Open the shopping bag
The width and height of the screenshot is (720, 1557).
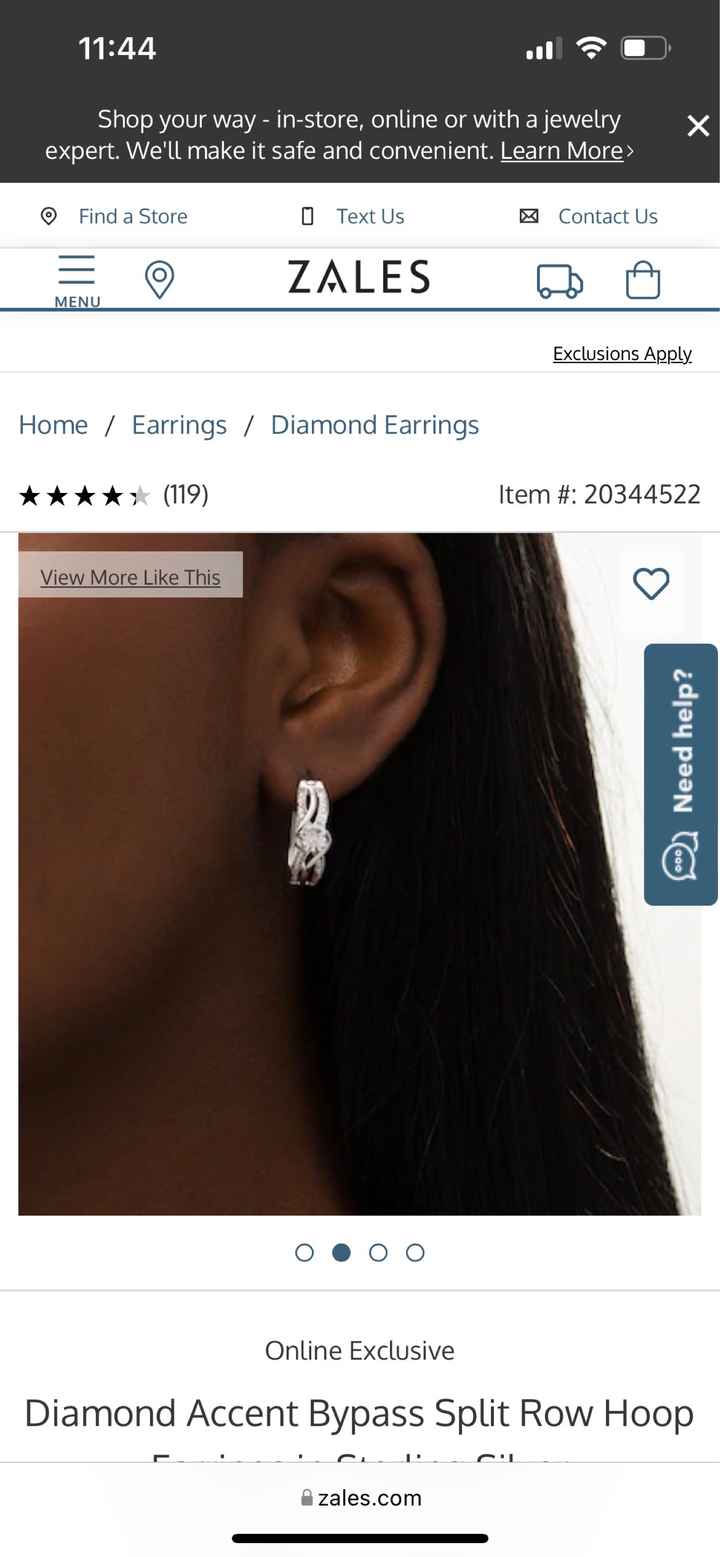[643, 281]
